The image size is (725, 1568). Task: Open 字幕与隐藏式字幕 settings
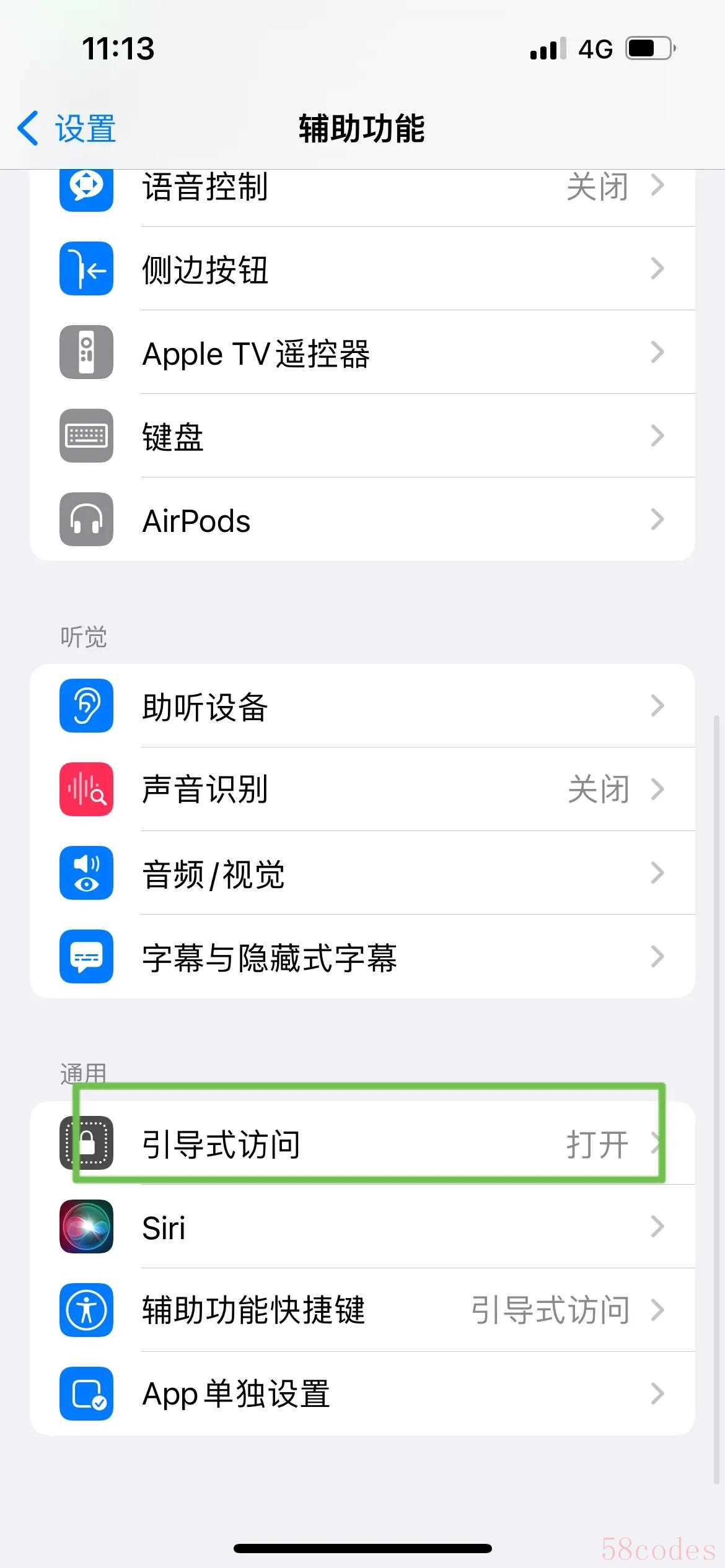tap(362, 957)
